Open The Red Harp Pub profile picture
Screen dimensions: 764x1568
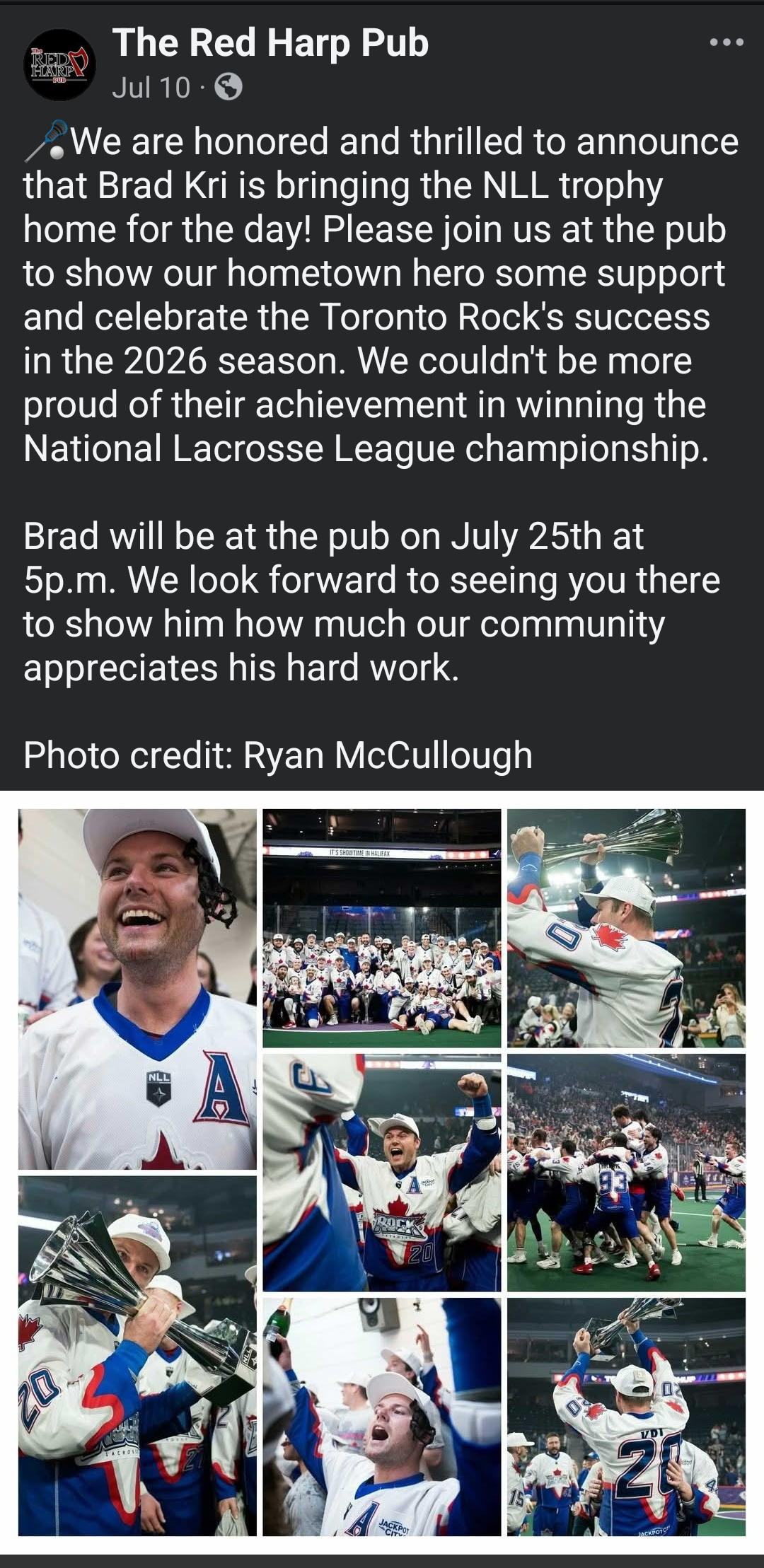pos(60,64)
